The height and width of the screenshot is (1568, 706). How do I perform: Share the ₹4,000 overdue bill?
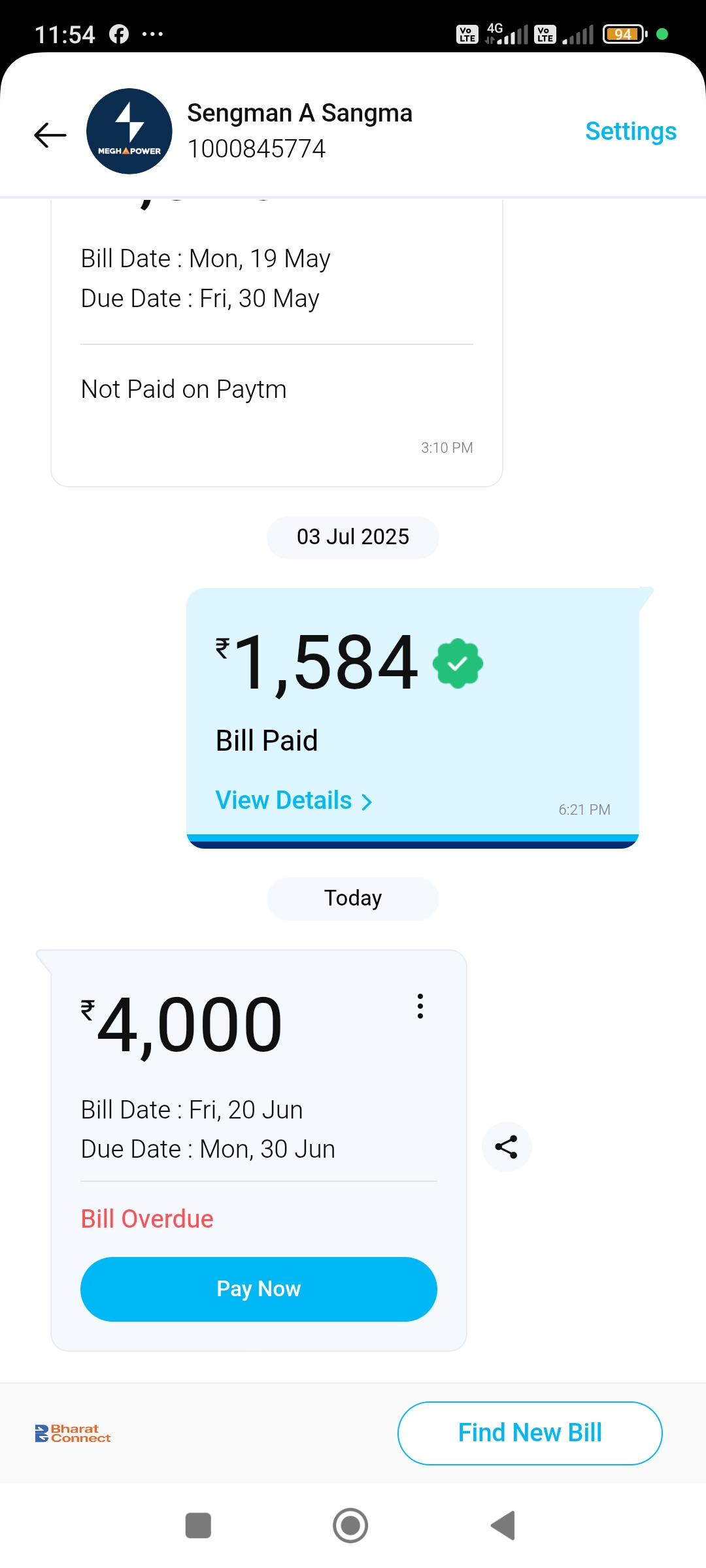(x=507, y=1147)
